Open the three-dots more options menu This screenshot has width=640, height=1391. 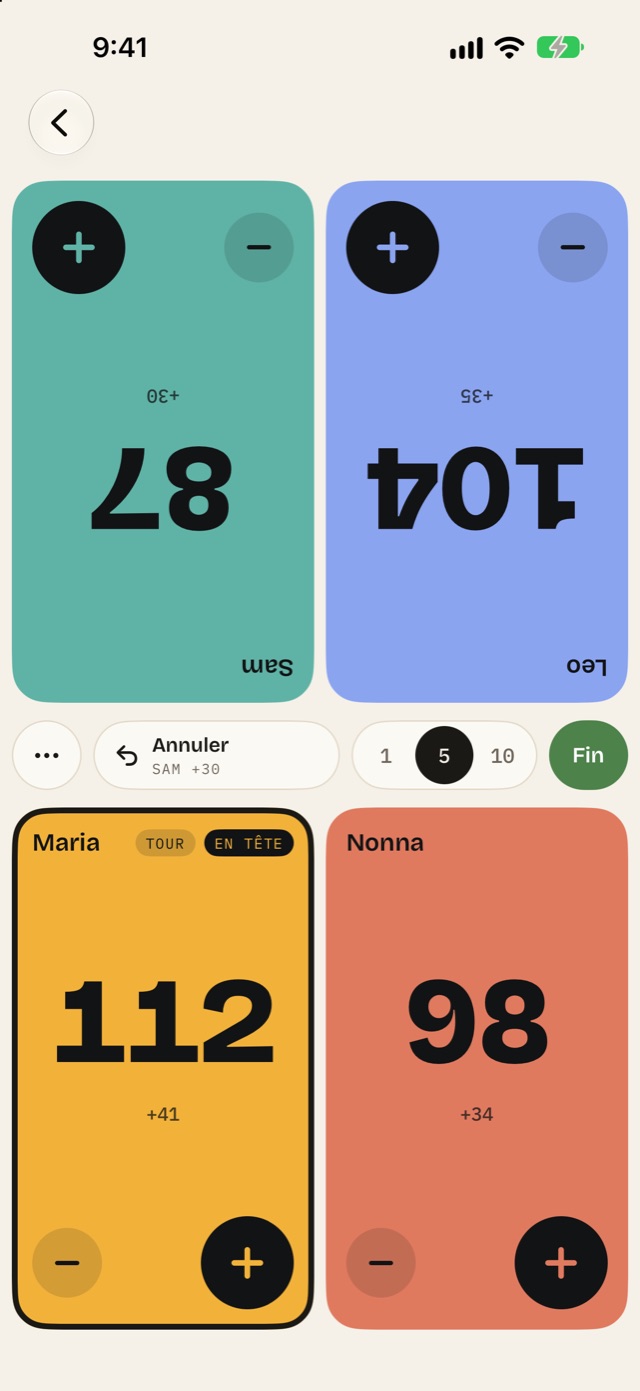47,755
